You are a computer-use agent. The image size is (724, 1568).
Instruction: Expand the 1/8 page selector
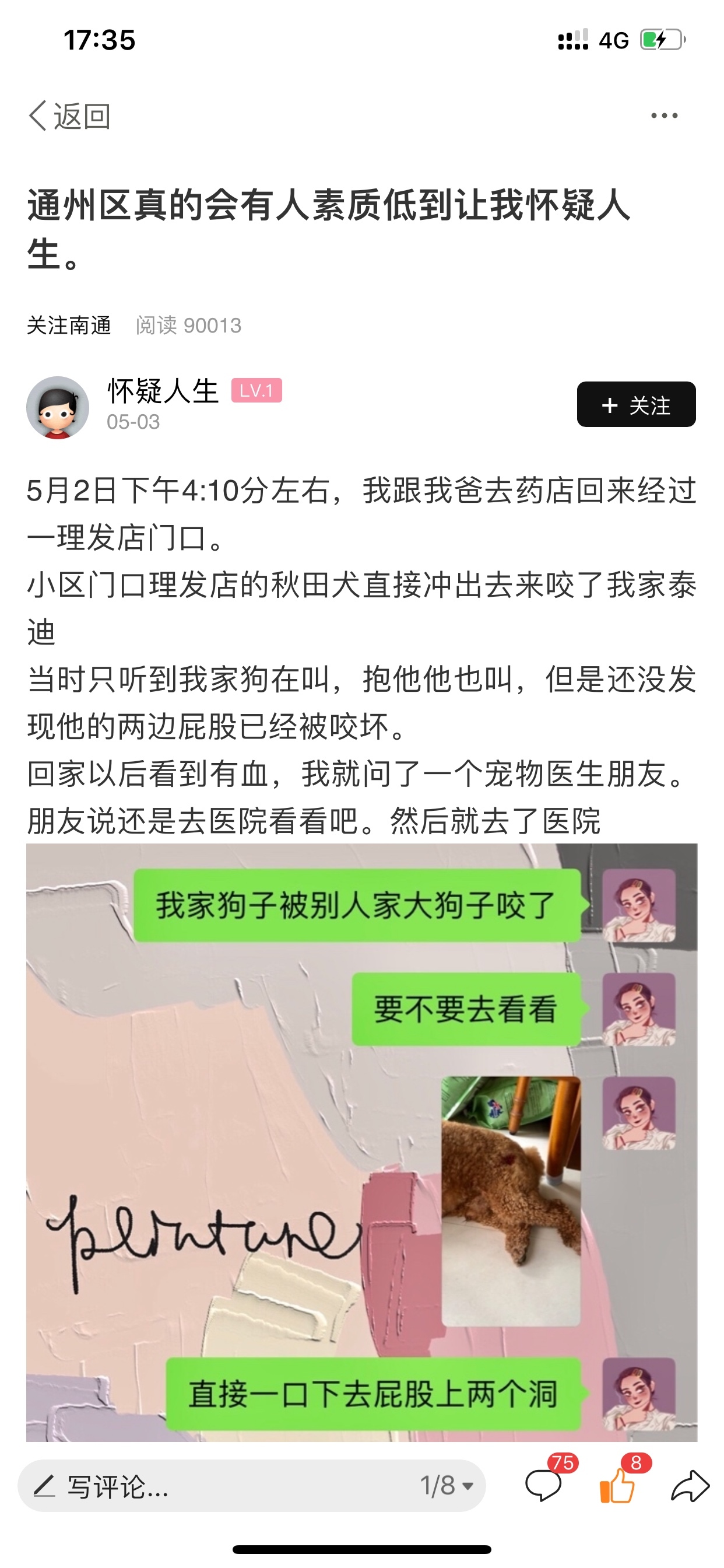coord(447,1486)
